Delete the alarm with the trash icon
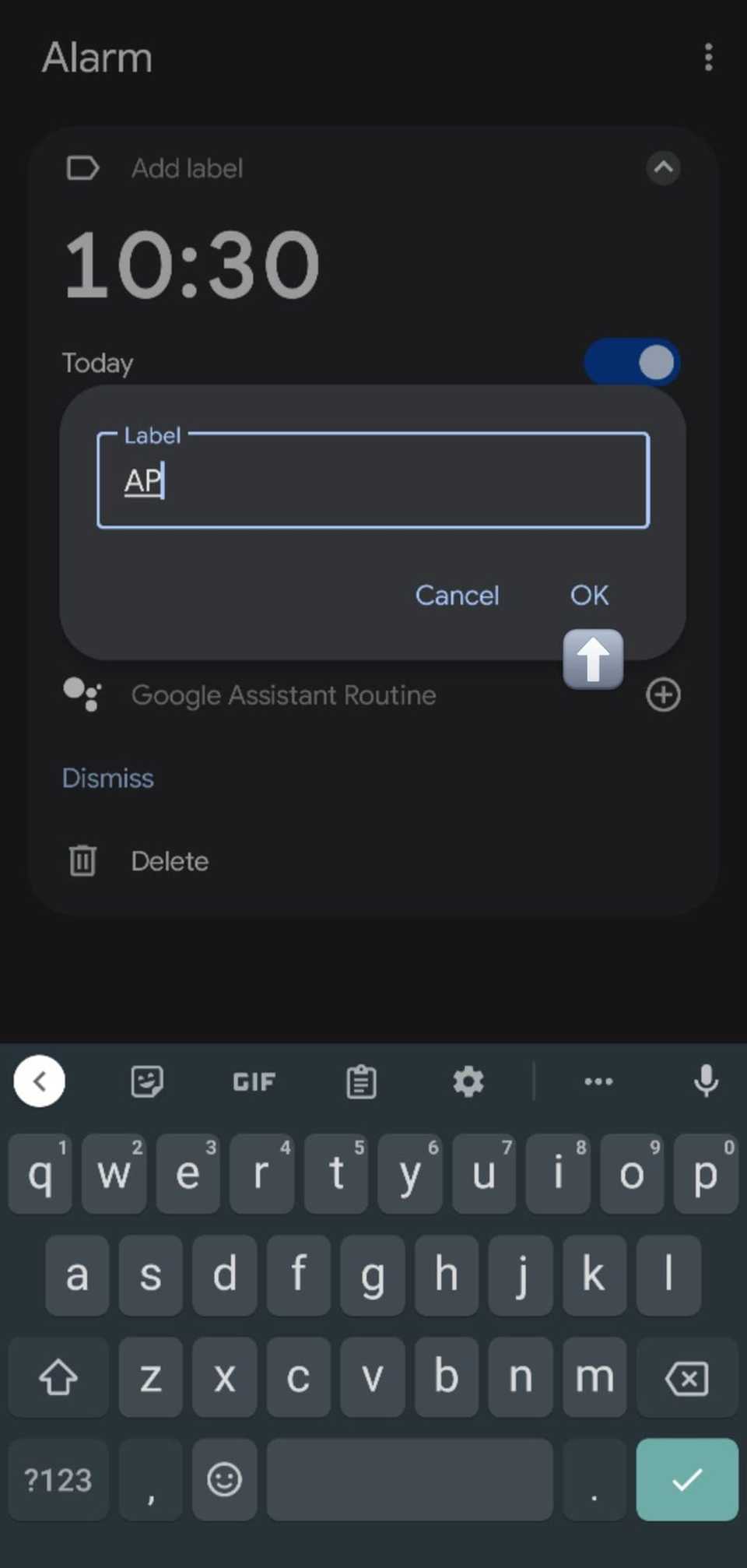 [x=82, y=860]
